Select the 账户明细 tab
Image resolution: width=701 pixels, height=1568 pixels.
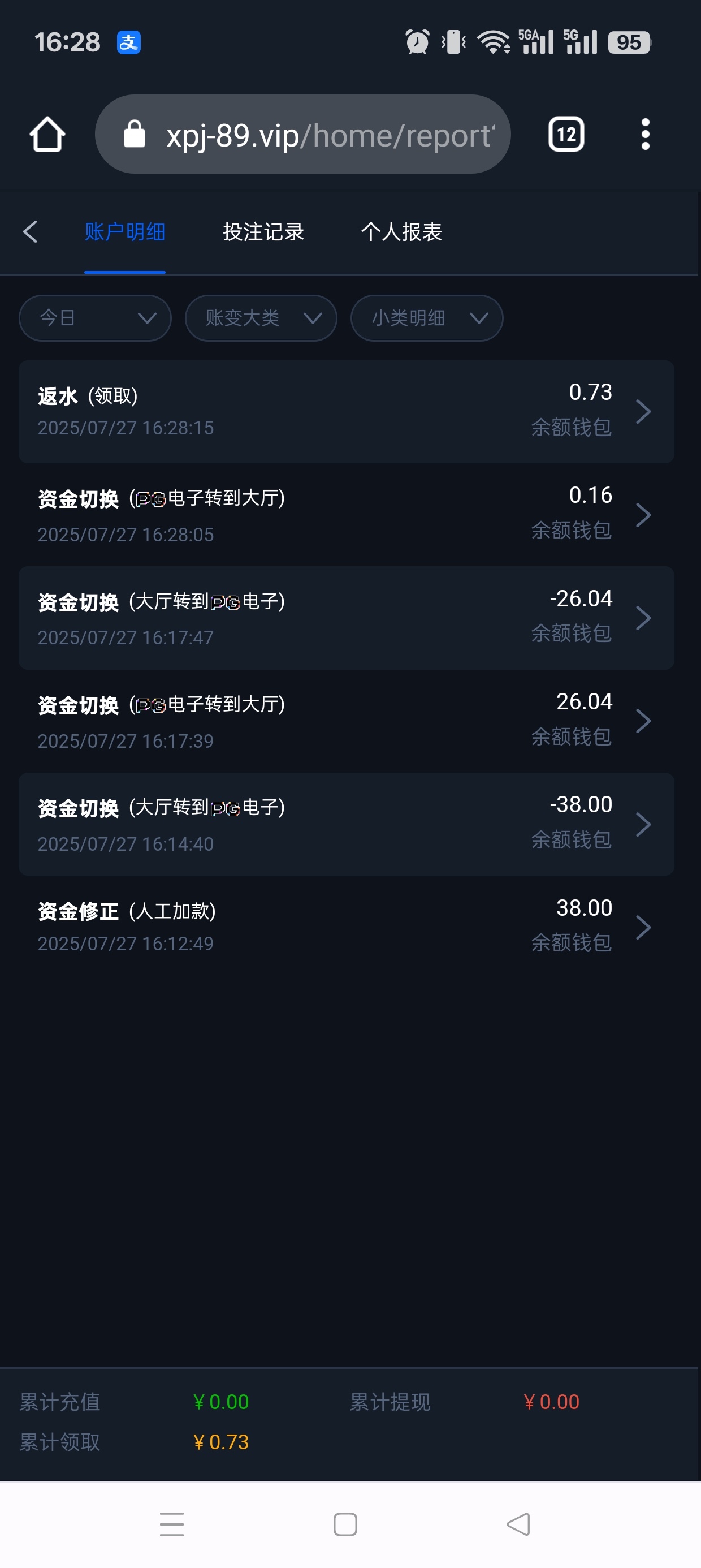tap(125, 232)
